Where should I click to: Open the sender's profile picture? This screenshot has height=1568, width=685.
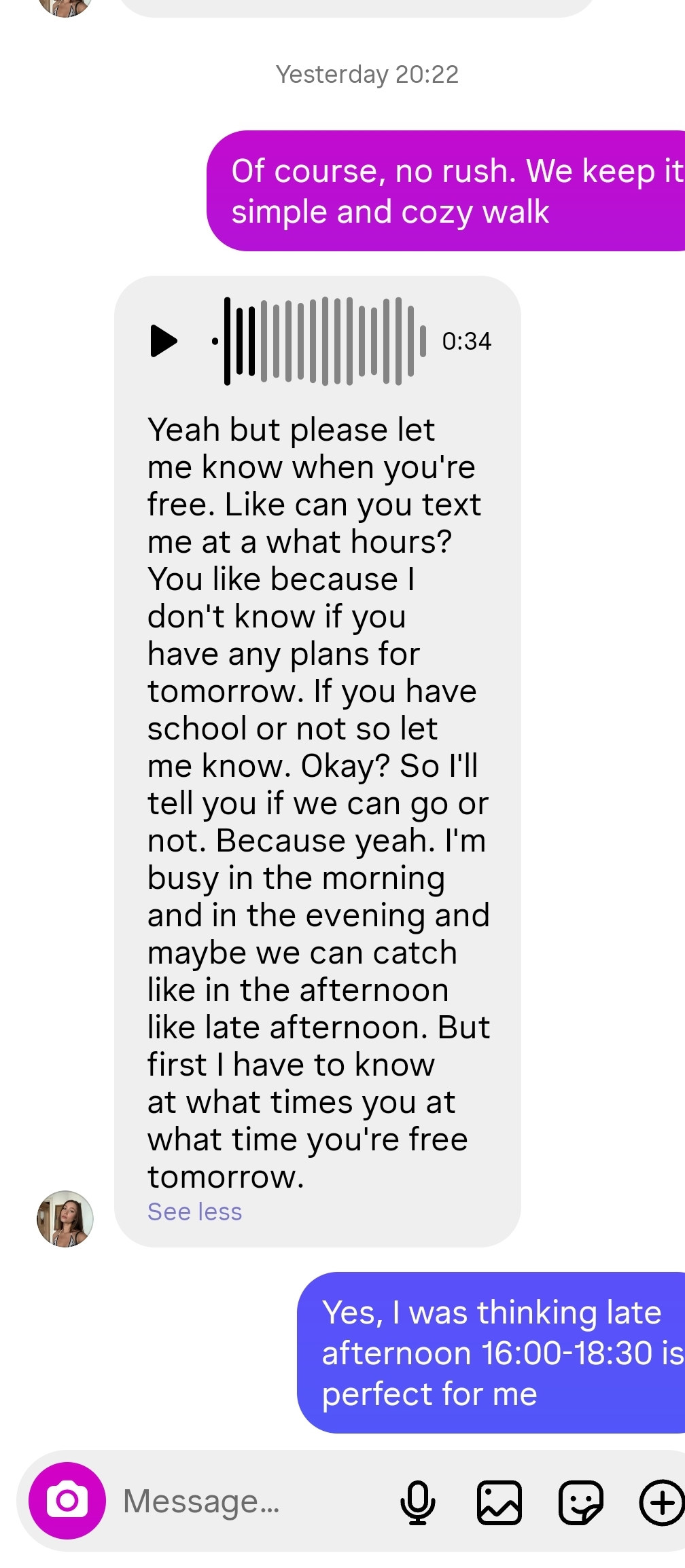pos(65,1219)
